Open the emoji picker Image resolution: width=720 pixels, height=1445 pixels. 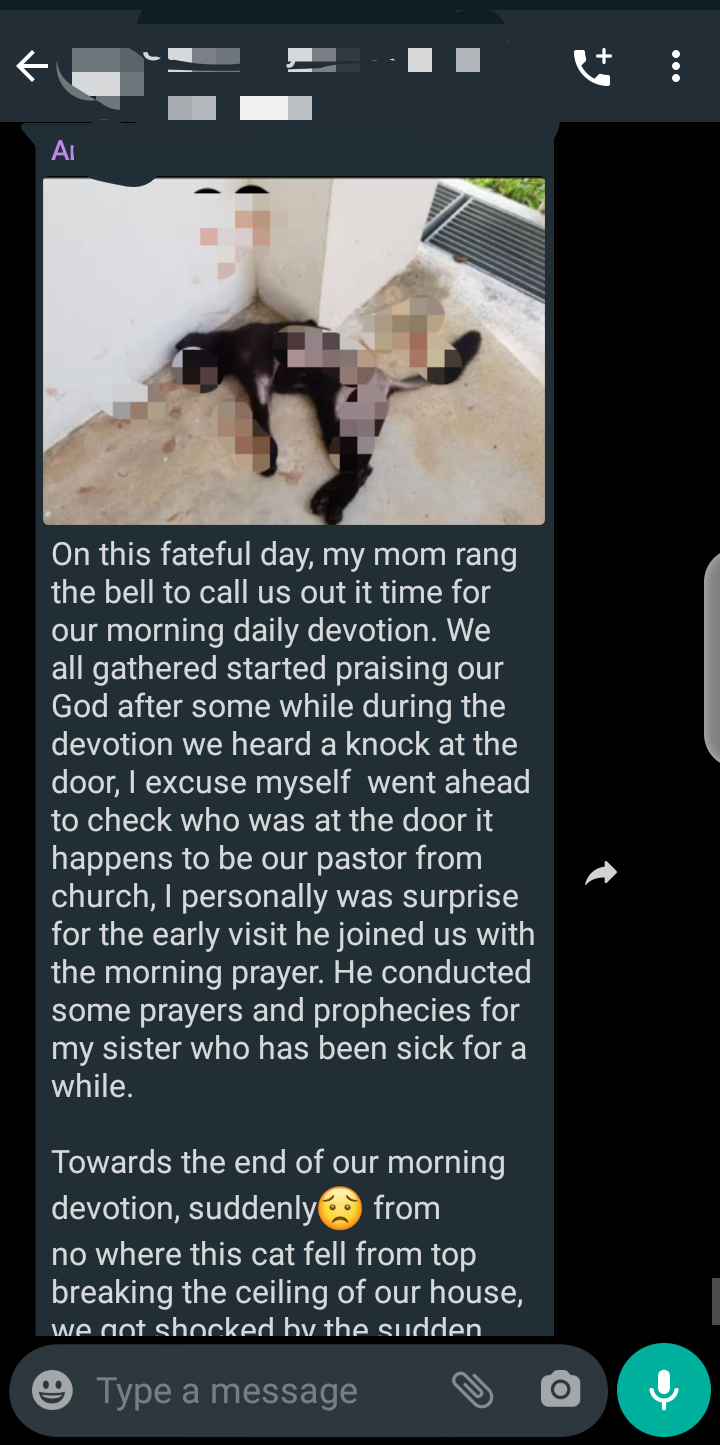pos(52,1390)
